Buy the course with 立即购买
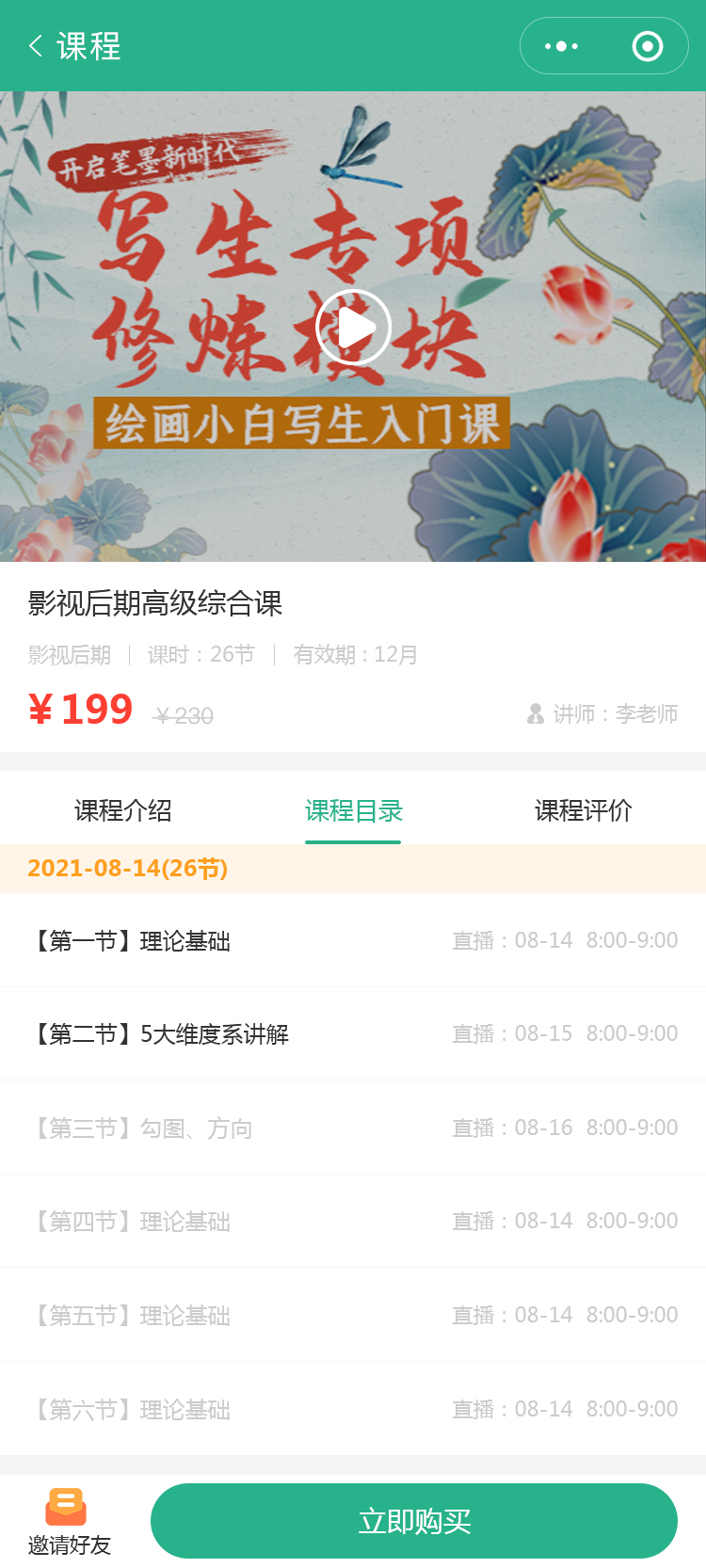Screen dimensions: 706x1568 coord(414,1521)
